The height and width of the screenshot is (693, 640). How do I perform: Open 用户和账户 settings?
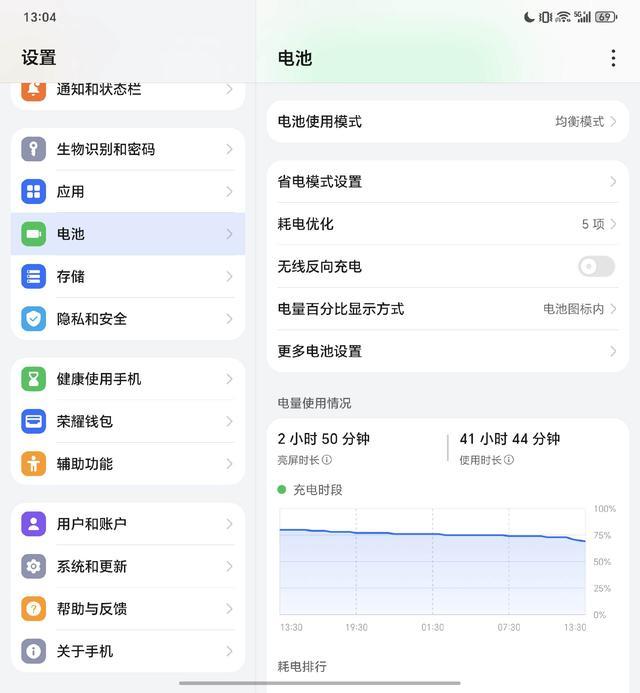click(128, 524)
